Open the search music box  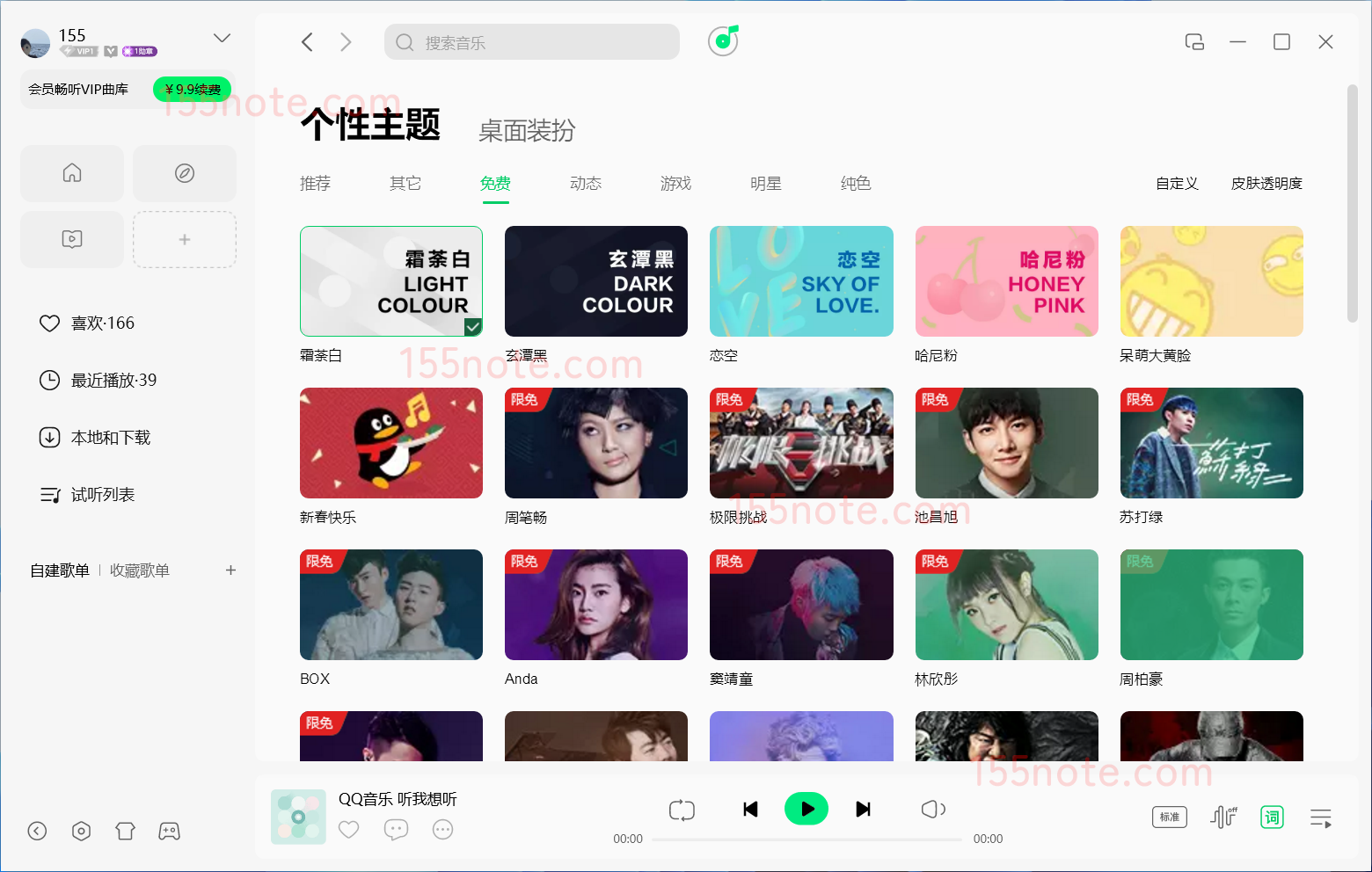click(531, 42)
